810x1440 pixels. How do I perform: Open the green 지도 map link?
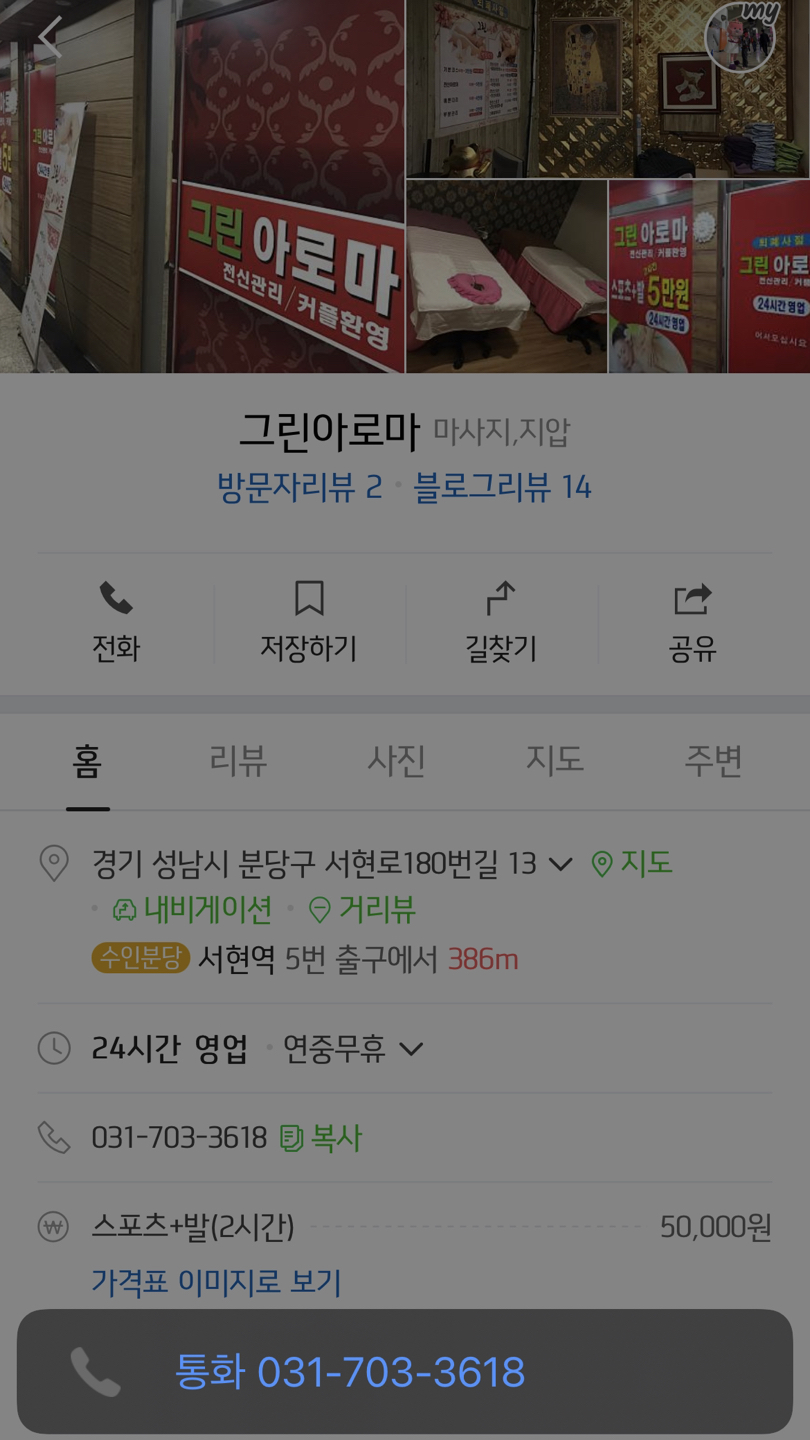pos(633,863)
